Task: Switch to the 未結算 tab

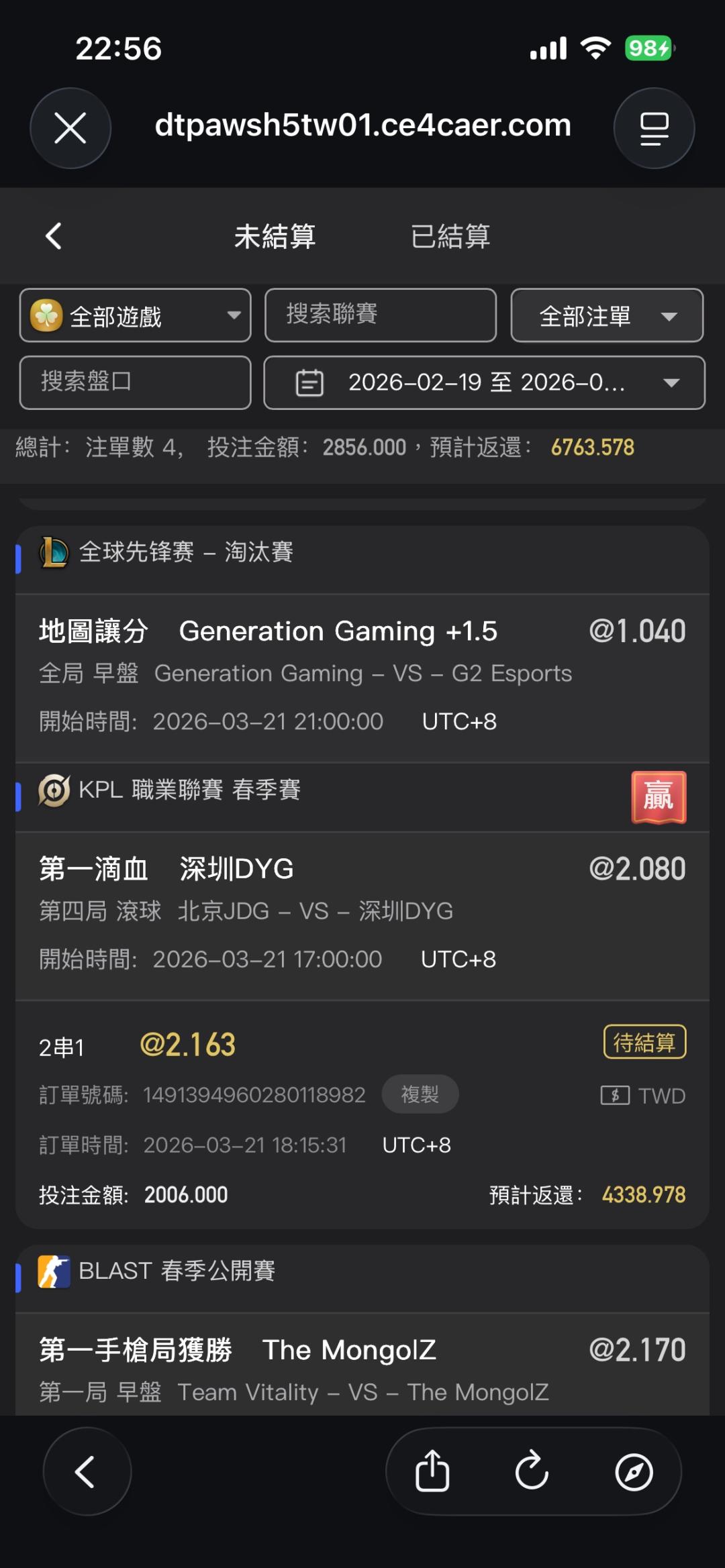Action: (x=275, y=236)
